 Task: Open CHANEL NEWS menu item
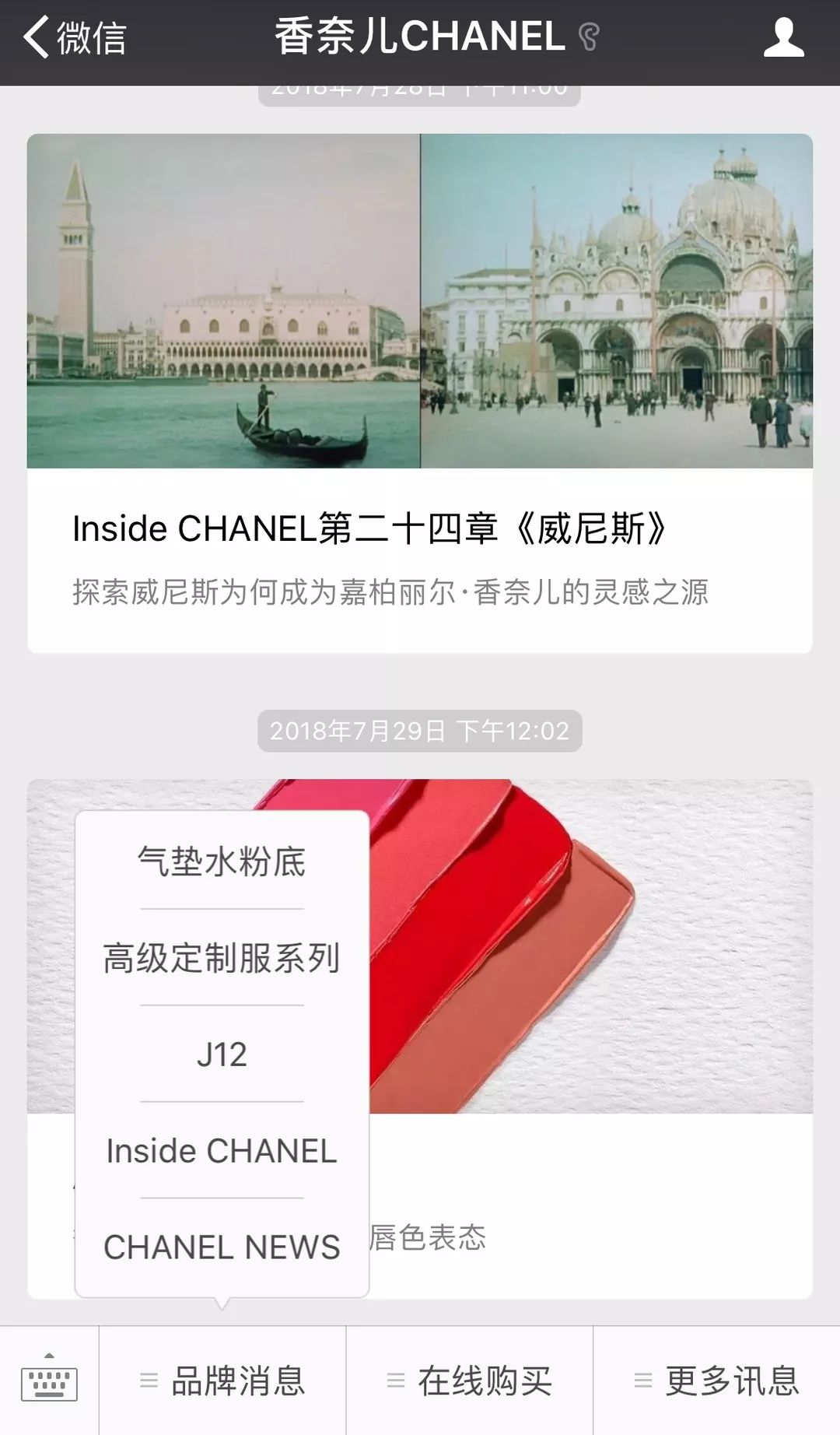[222, 1247]
